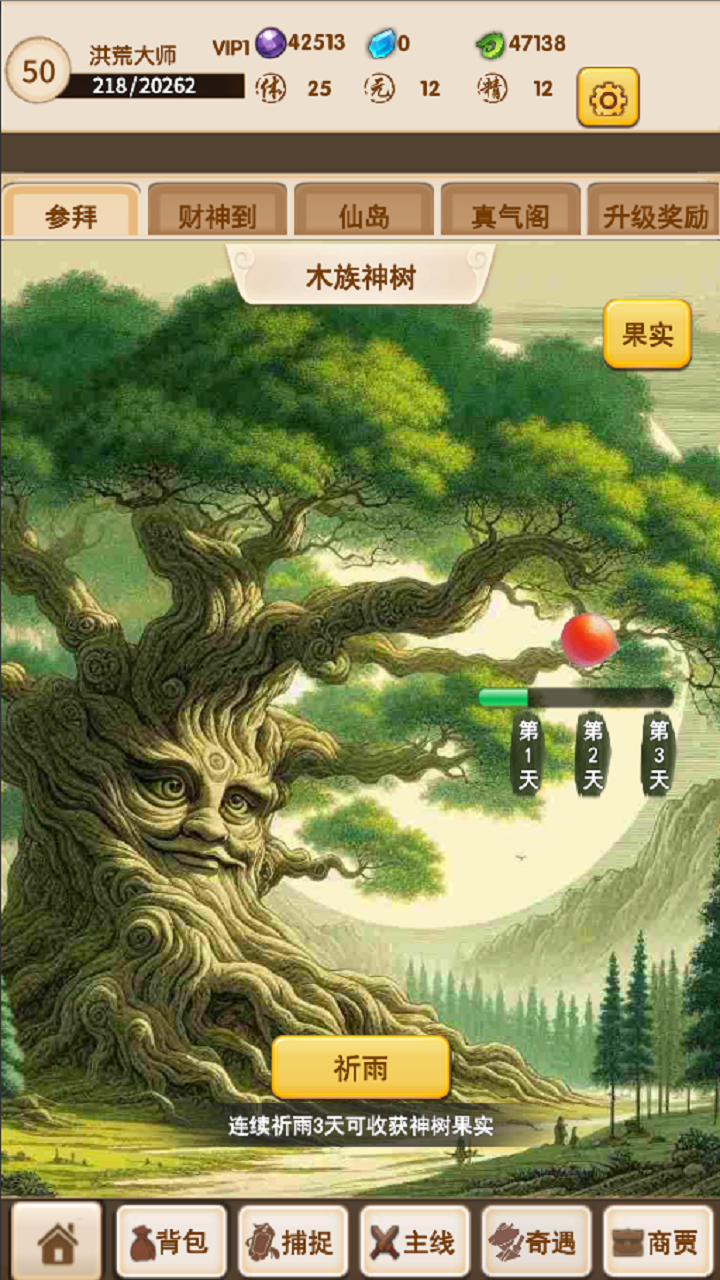The image size is (720, 1280).
Task: Open the 果实 fruit rewards
Action: pos(647,334)
